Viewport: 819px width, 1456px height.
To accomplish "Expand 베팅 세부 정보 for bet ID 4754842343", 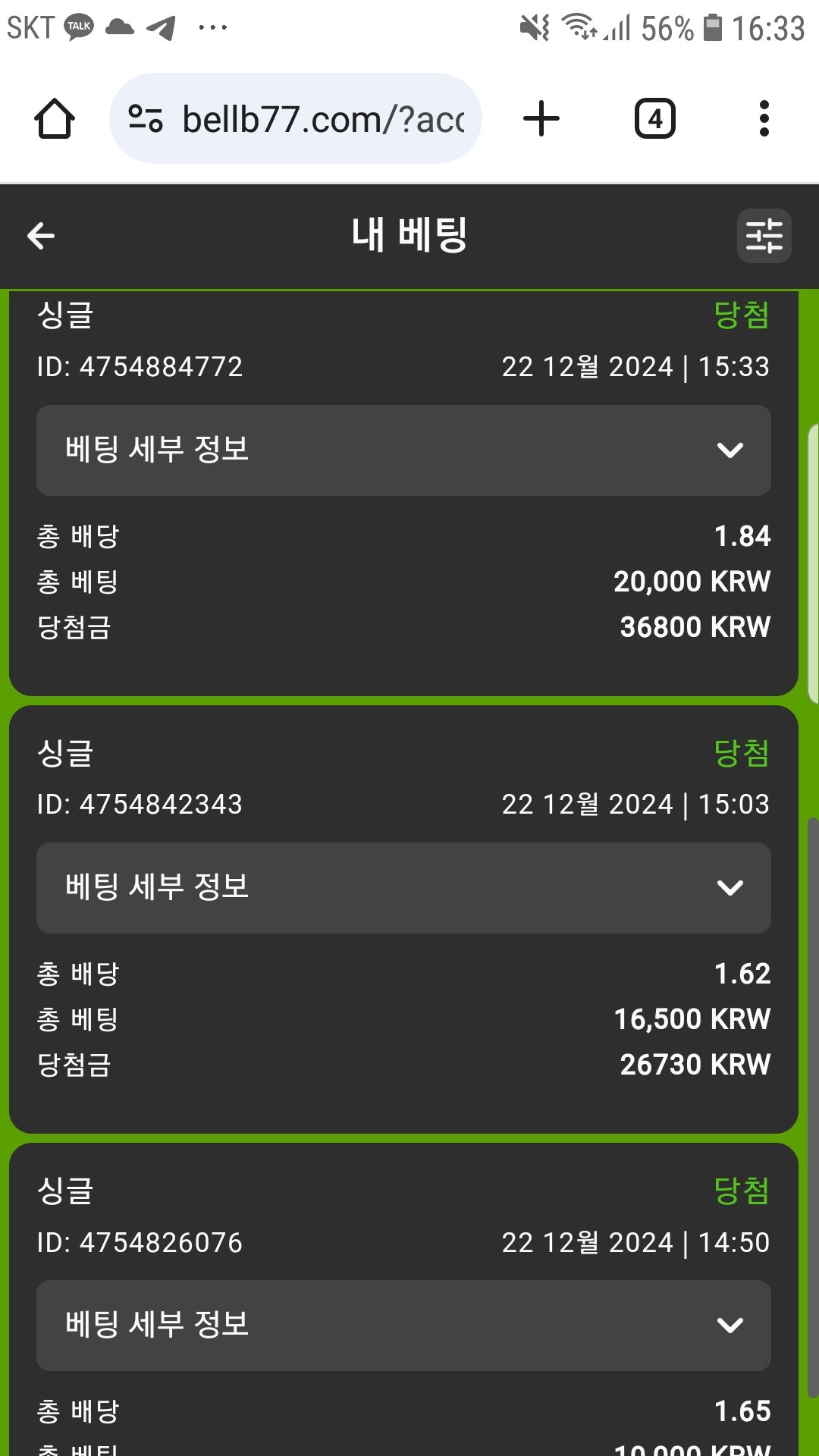I will pos(403,888).
